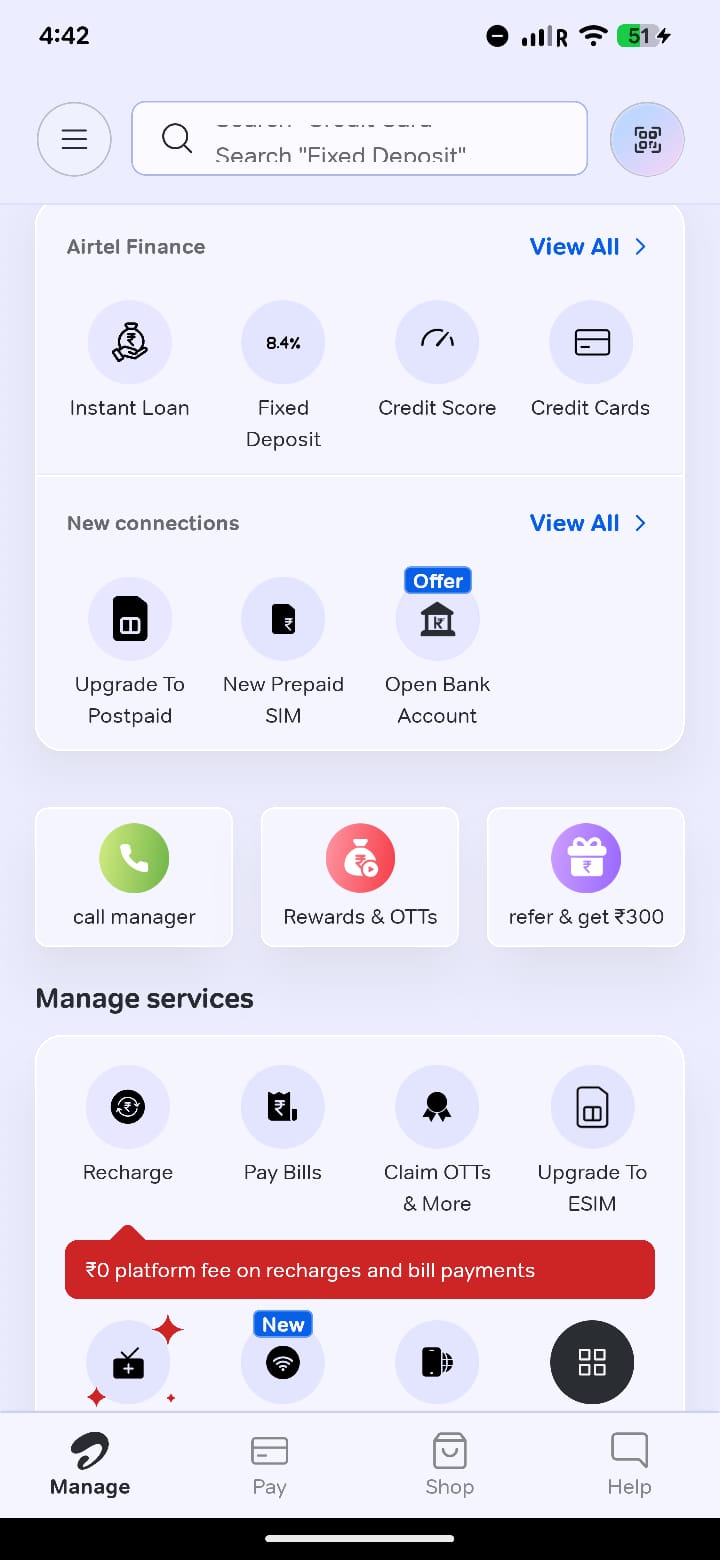Image resolution: width=720 pixels, height=1560 pixels.
Task: Open Rewards & OTTs card
Action: (x=360, y=877)
